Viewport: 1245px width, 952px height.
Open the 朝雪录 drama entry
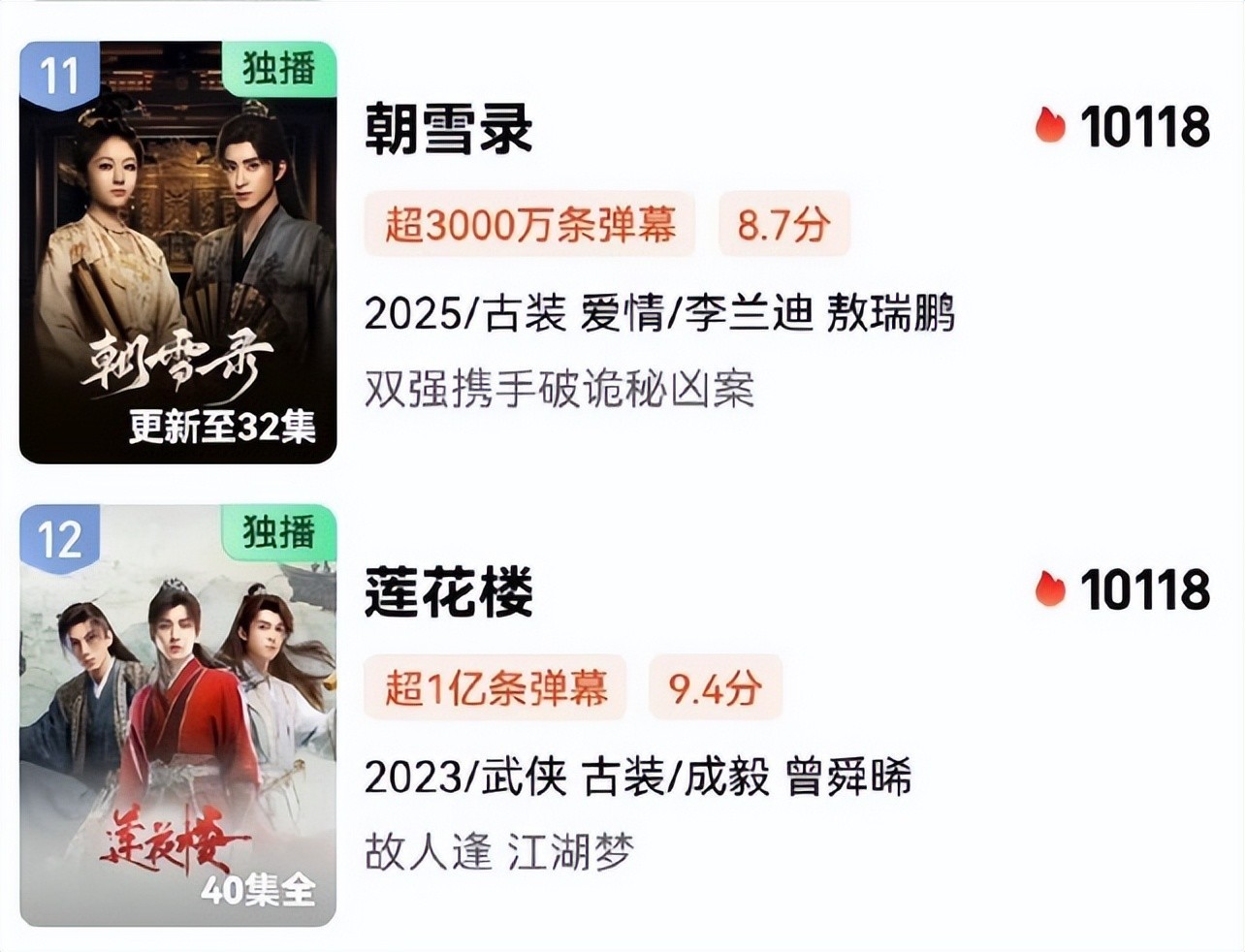[449, 129]
